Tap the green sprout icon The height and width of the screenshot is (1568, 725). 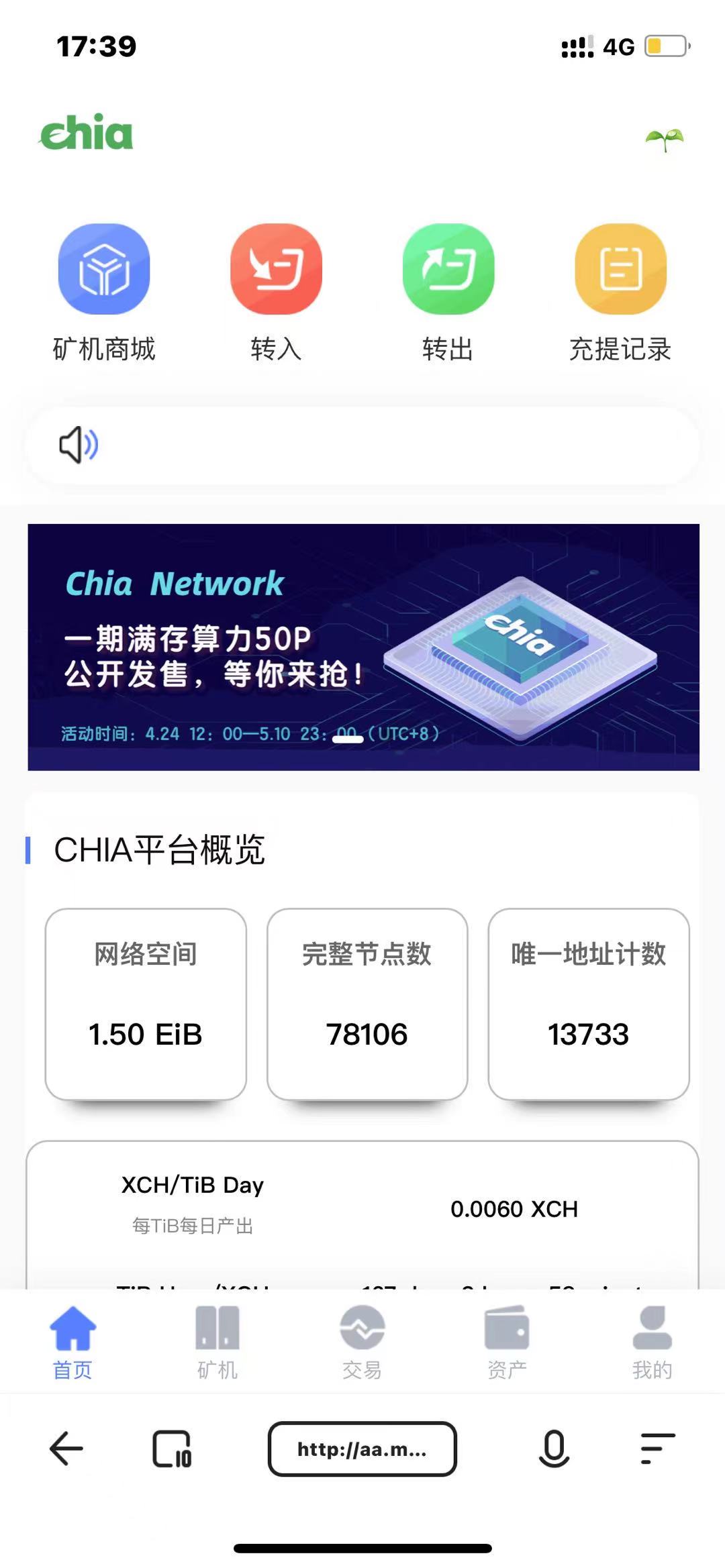[664, 140]
